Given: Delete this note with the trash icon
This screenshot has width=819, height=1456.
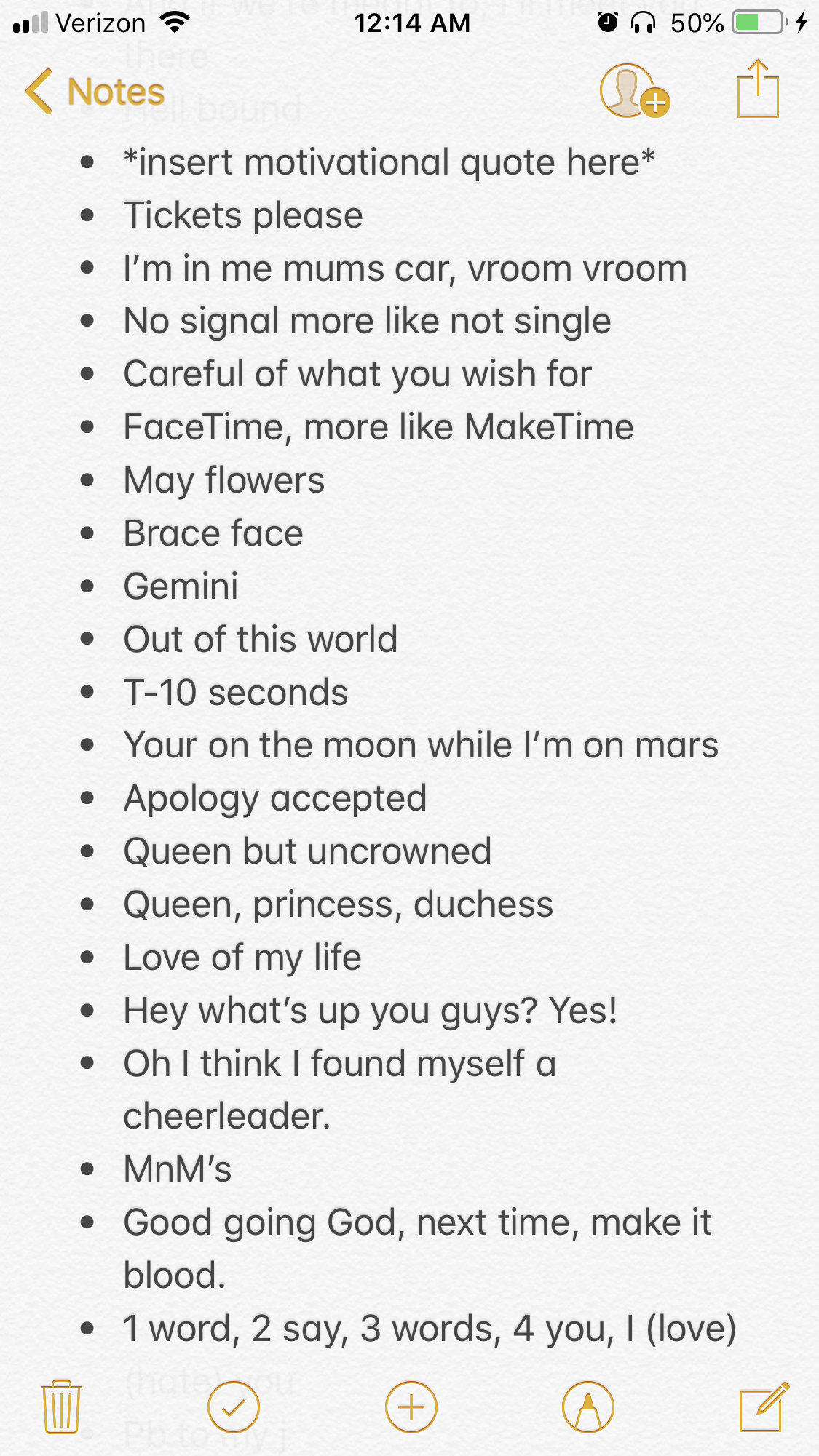Looking at the screenshot, I should click(61, 1407).
